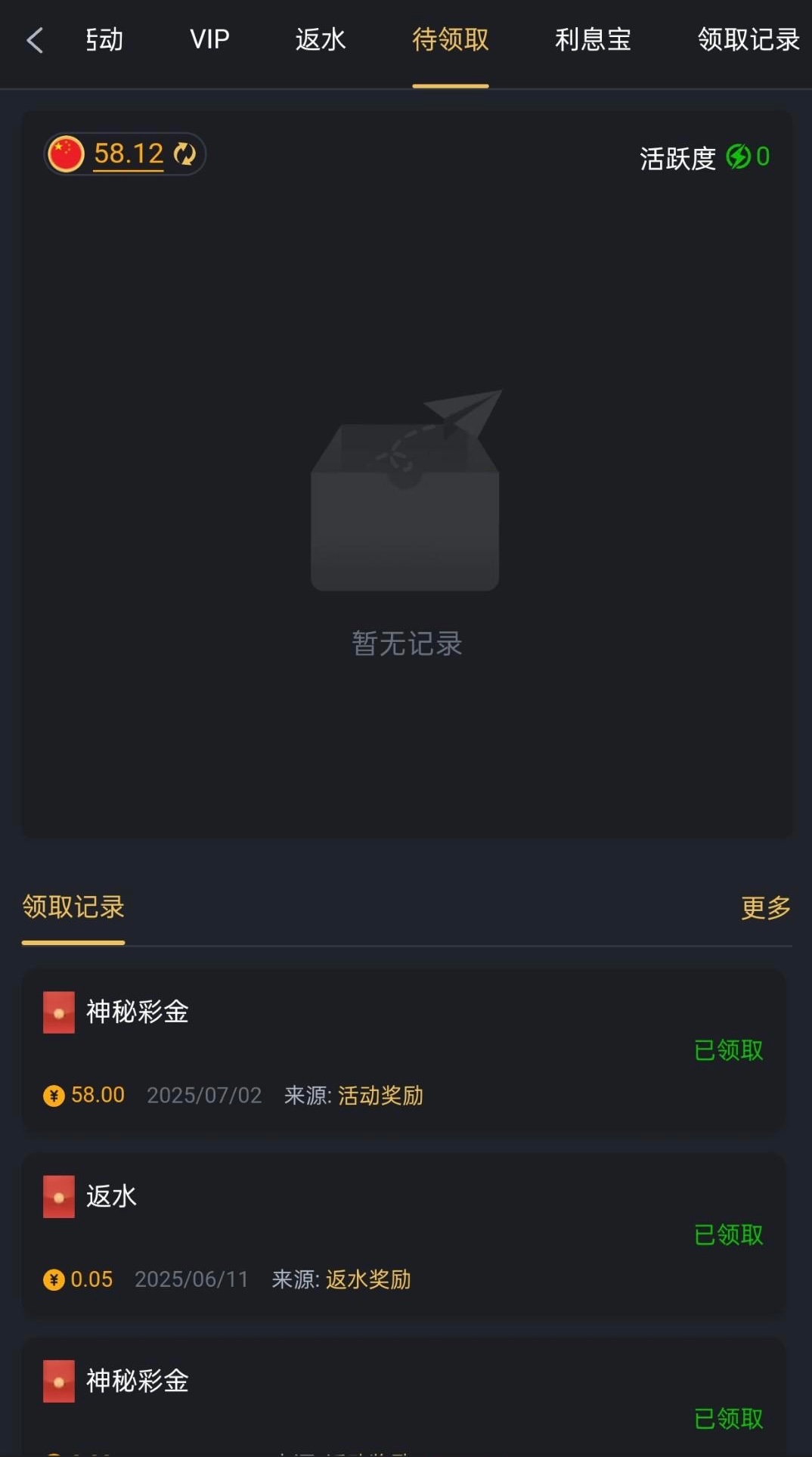This screenshot has width=812, height=1457.
Task: Open the 利息宝 tab
Action: 593,40
